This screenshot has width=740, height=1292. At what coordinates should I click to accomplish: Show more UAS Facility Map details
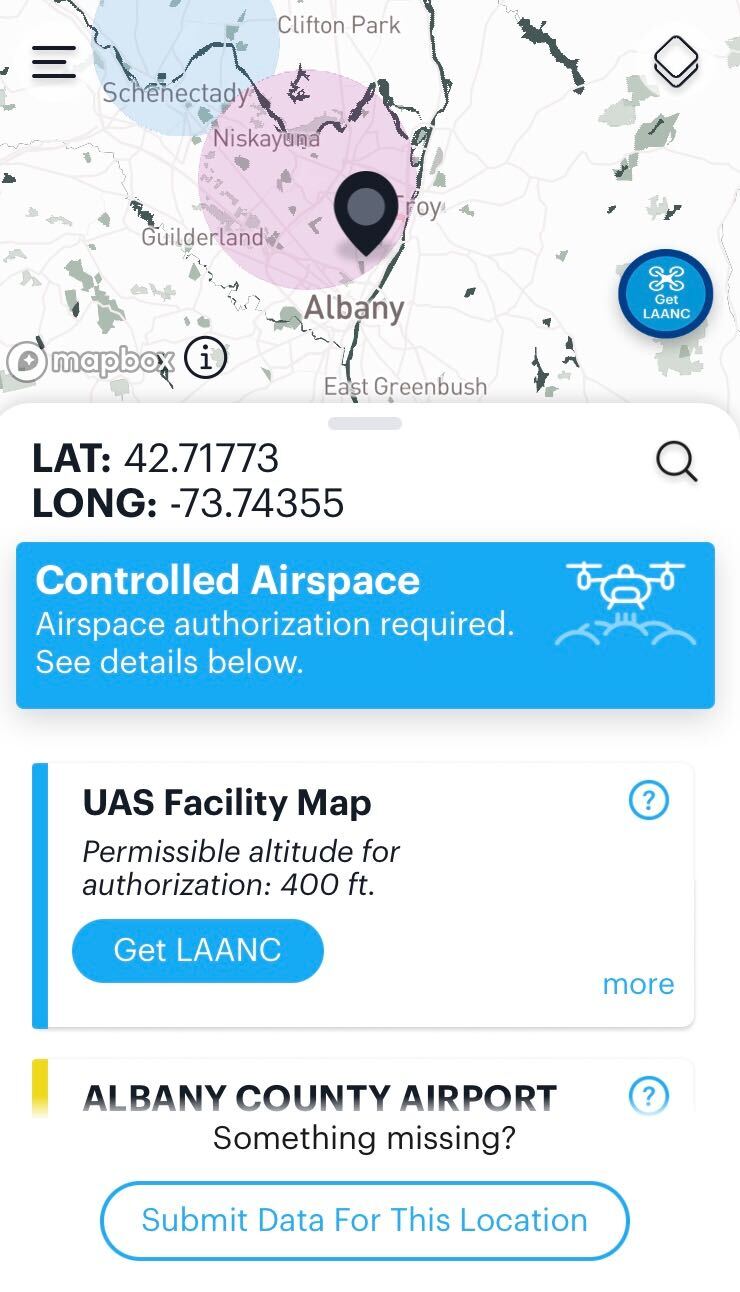(638, 984)
